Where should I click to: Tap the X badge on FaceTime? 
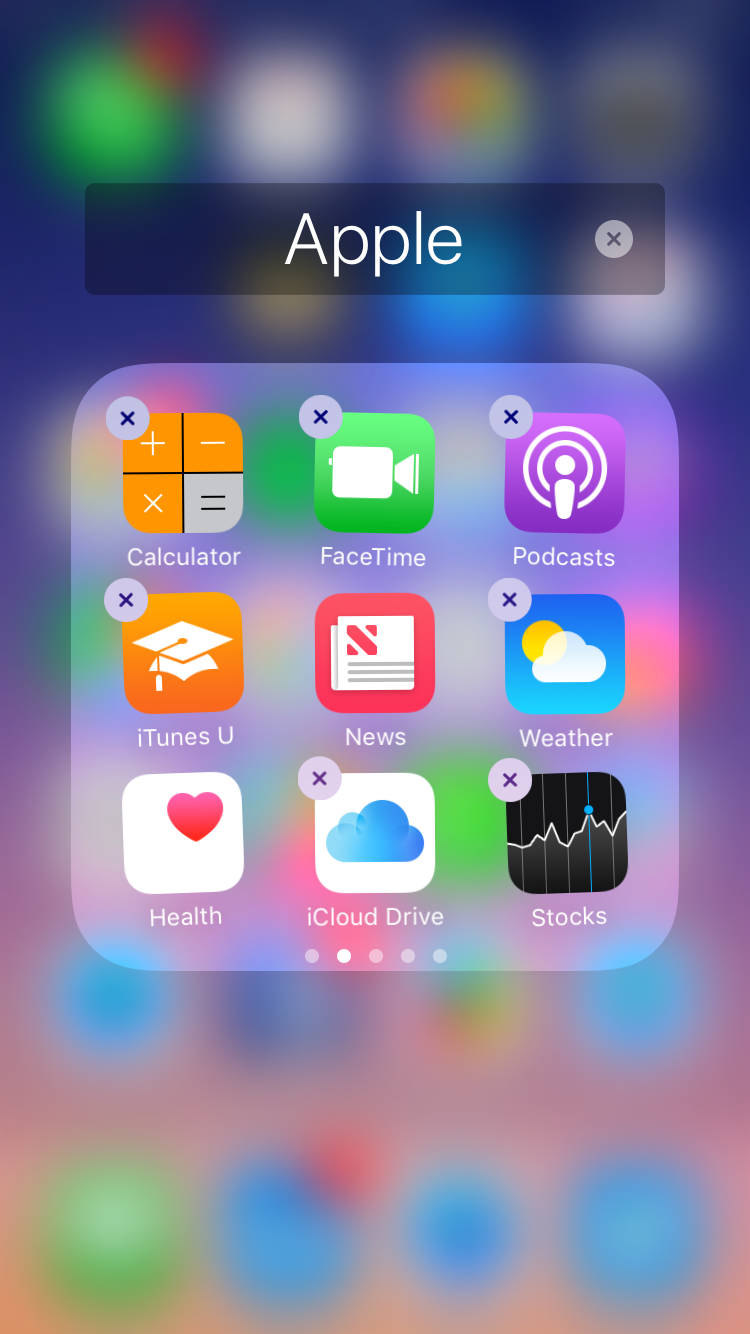point(319,416)
